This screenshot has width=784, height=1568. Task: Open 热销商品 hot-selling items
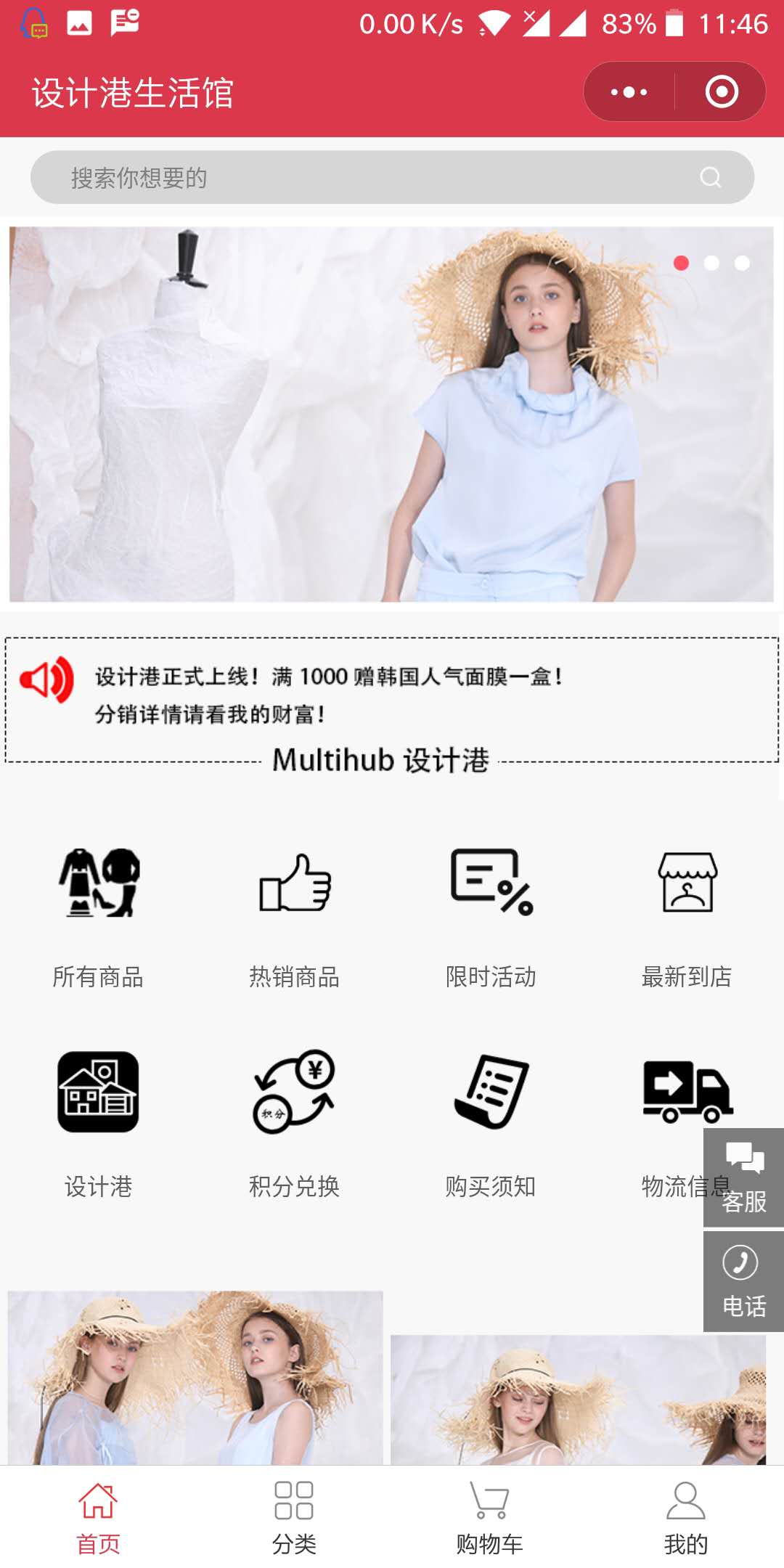coord(294,916)
